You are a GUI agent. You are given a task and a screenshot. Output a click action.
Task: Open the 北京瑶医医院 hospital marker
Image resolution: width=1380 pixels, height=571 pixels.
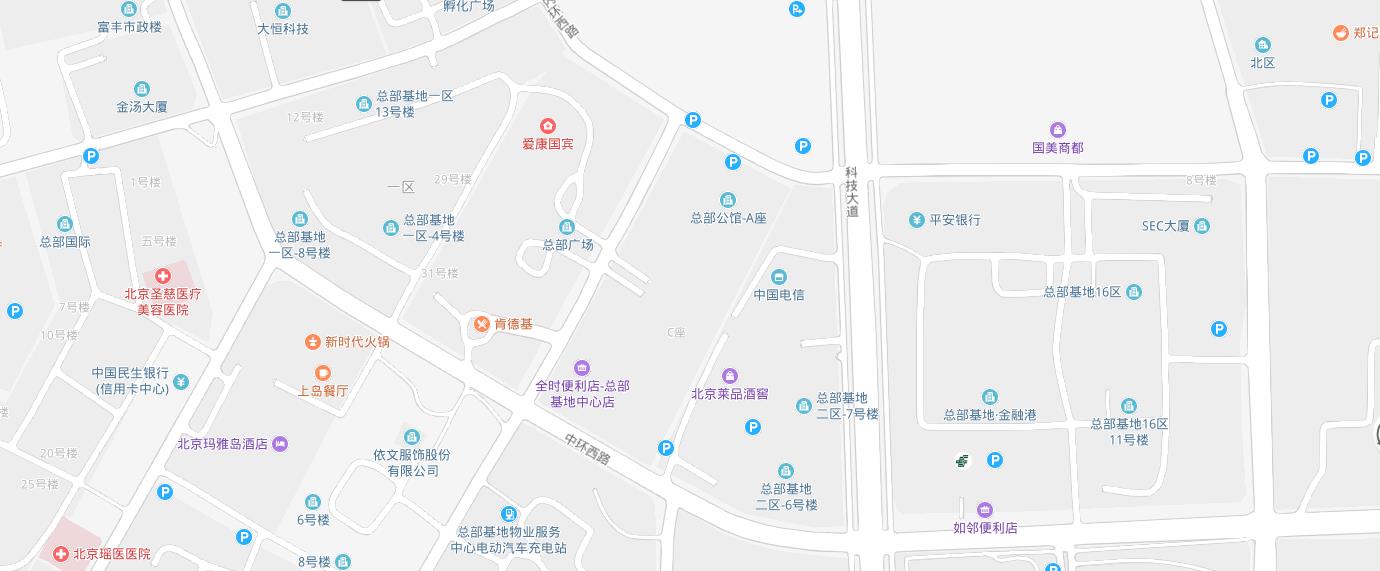[61, 553]
